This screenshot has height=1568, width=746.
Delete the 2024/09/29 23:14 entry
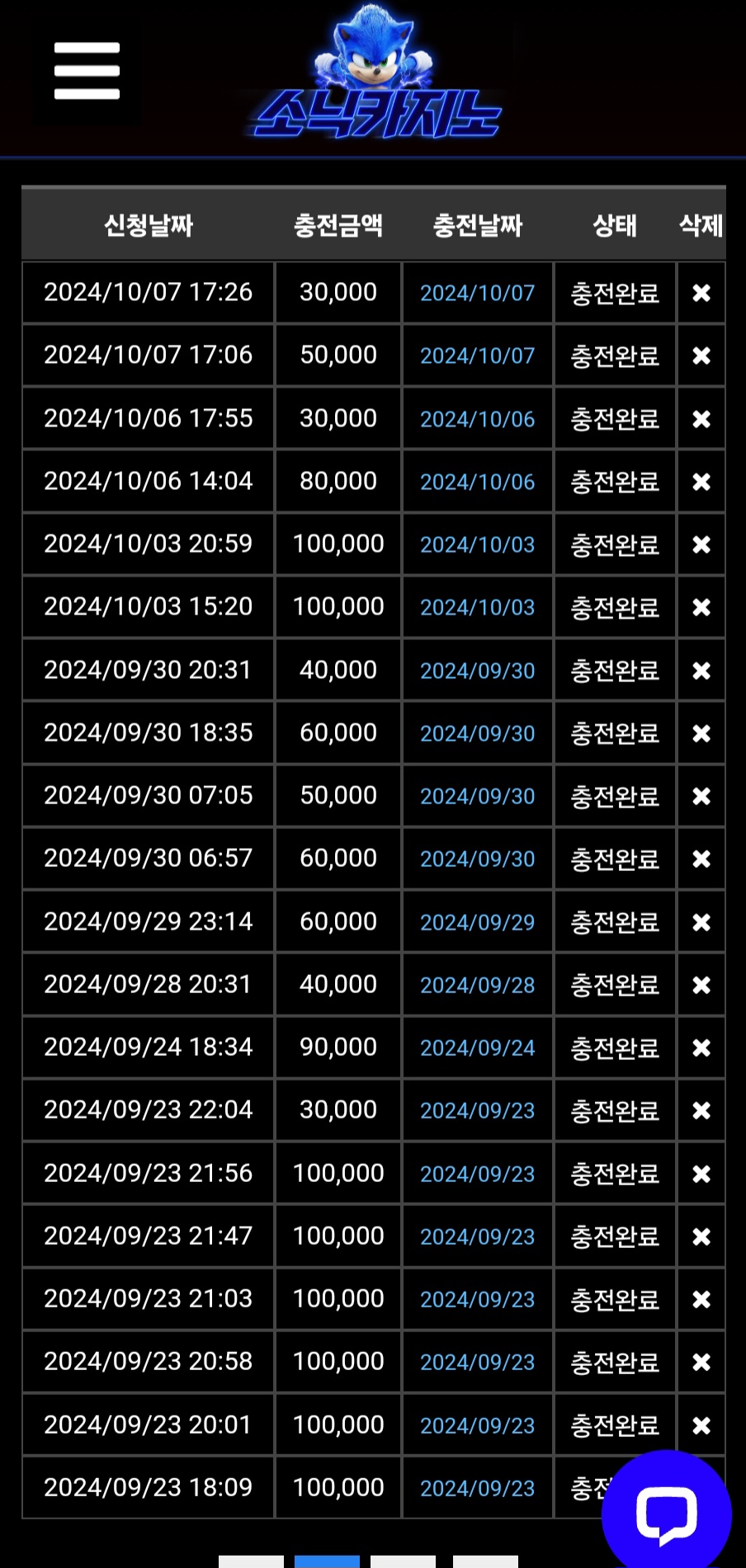701,922
